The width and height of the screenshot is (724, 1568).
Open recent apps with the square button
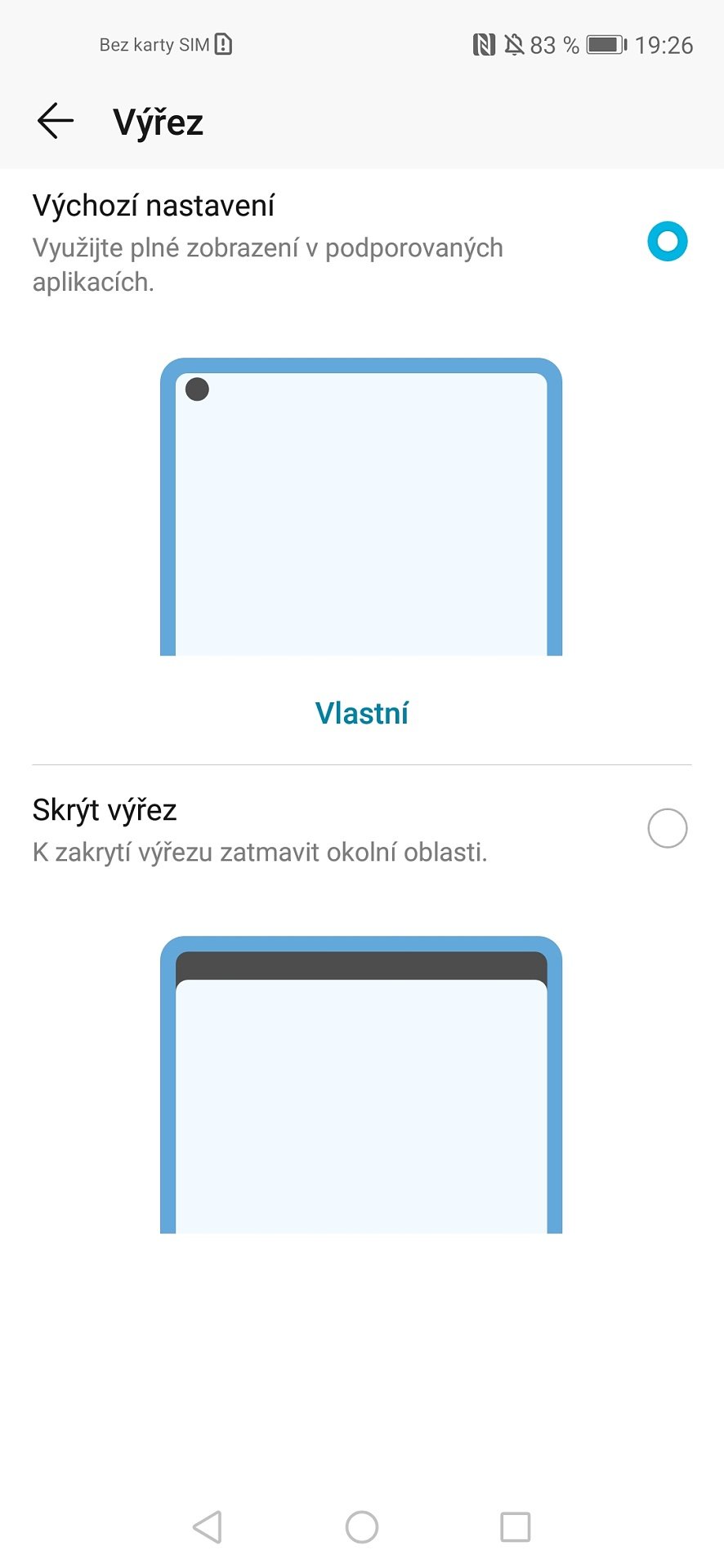click(x=515, y=1526)
